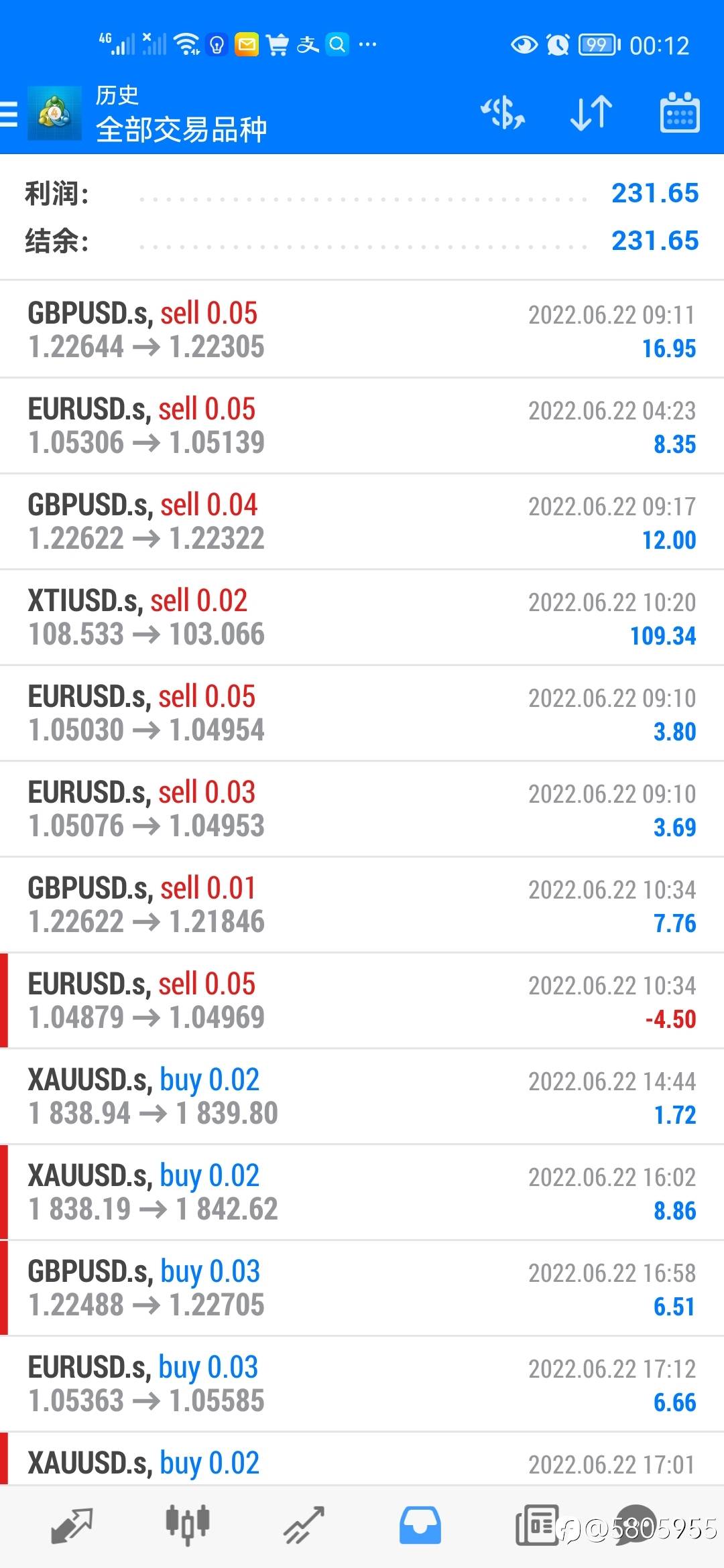Open the EURUSD.s buy 0.03 trade
724x1568 pixels.
(362, 1384)
